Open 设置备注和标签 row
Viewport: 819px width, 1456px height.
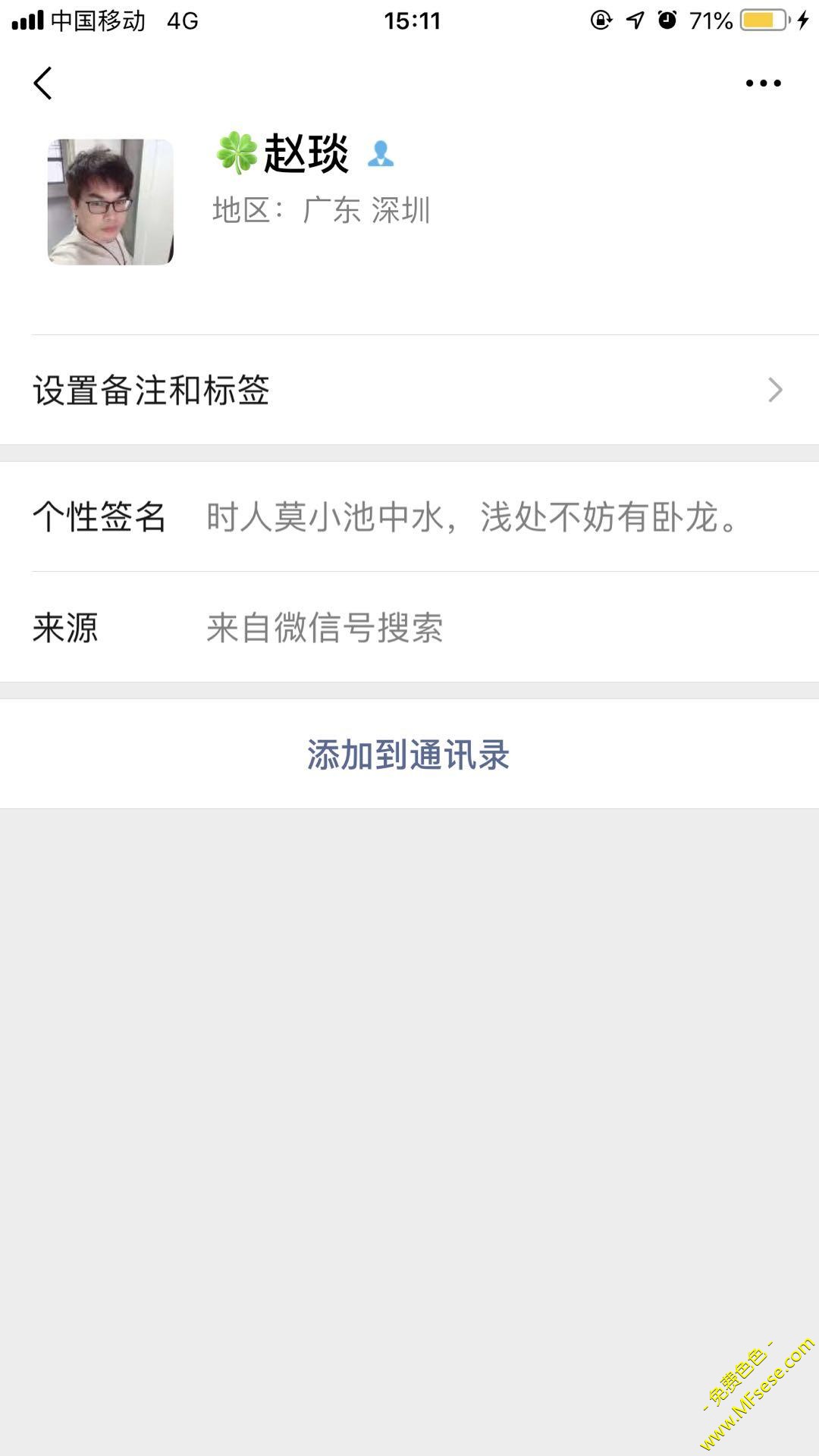[x=409, y=390]
